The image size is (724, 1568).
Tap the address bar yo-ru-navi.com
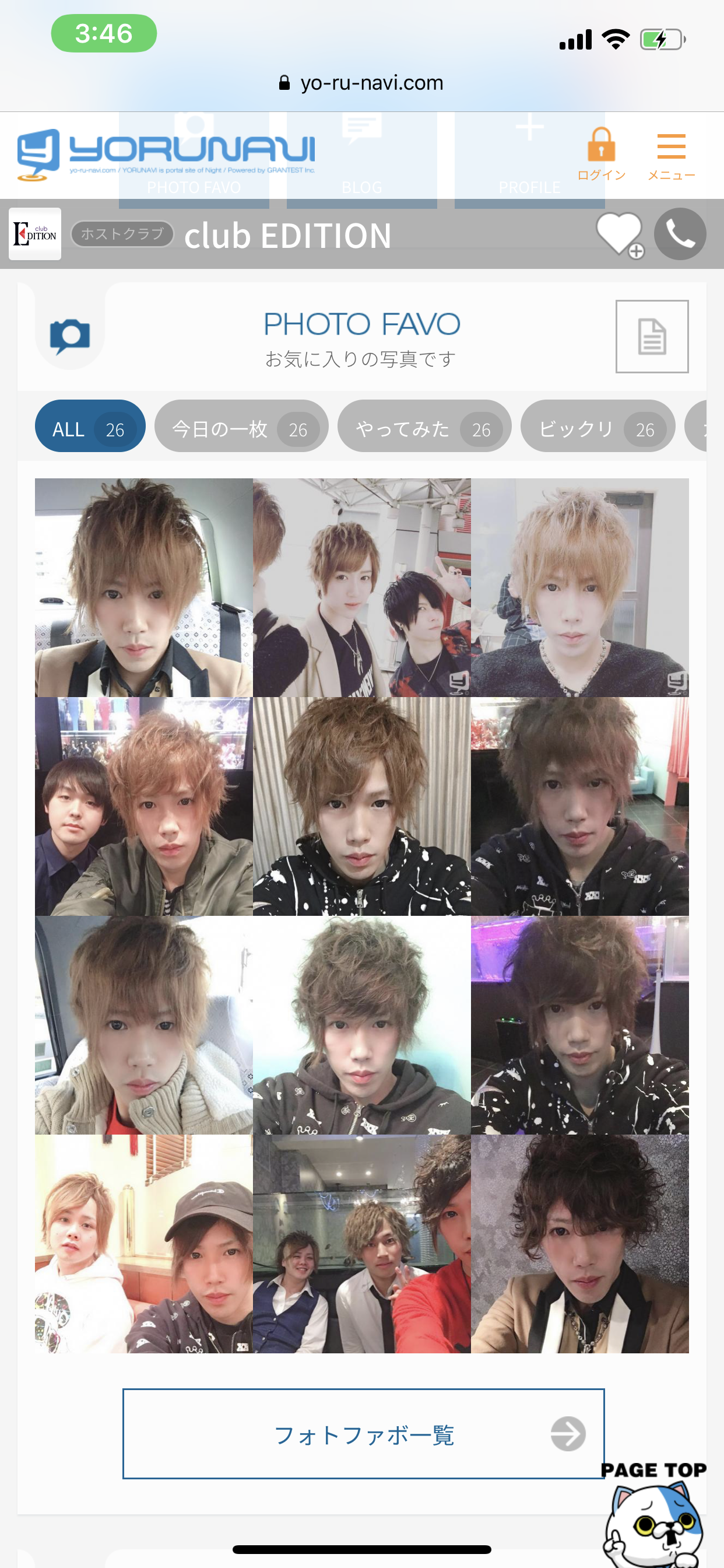pyautogui.click(x=361, y=83)
